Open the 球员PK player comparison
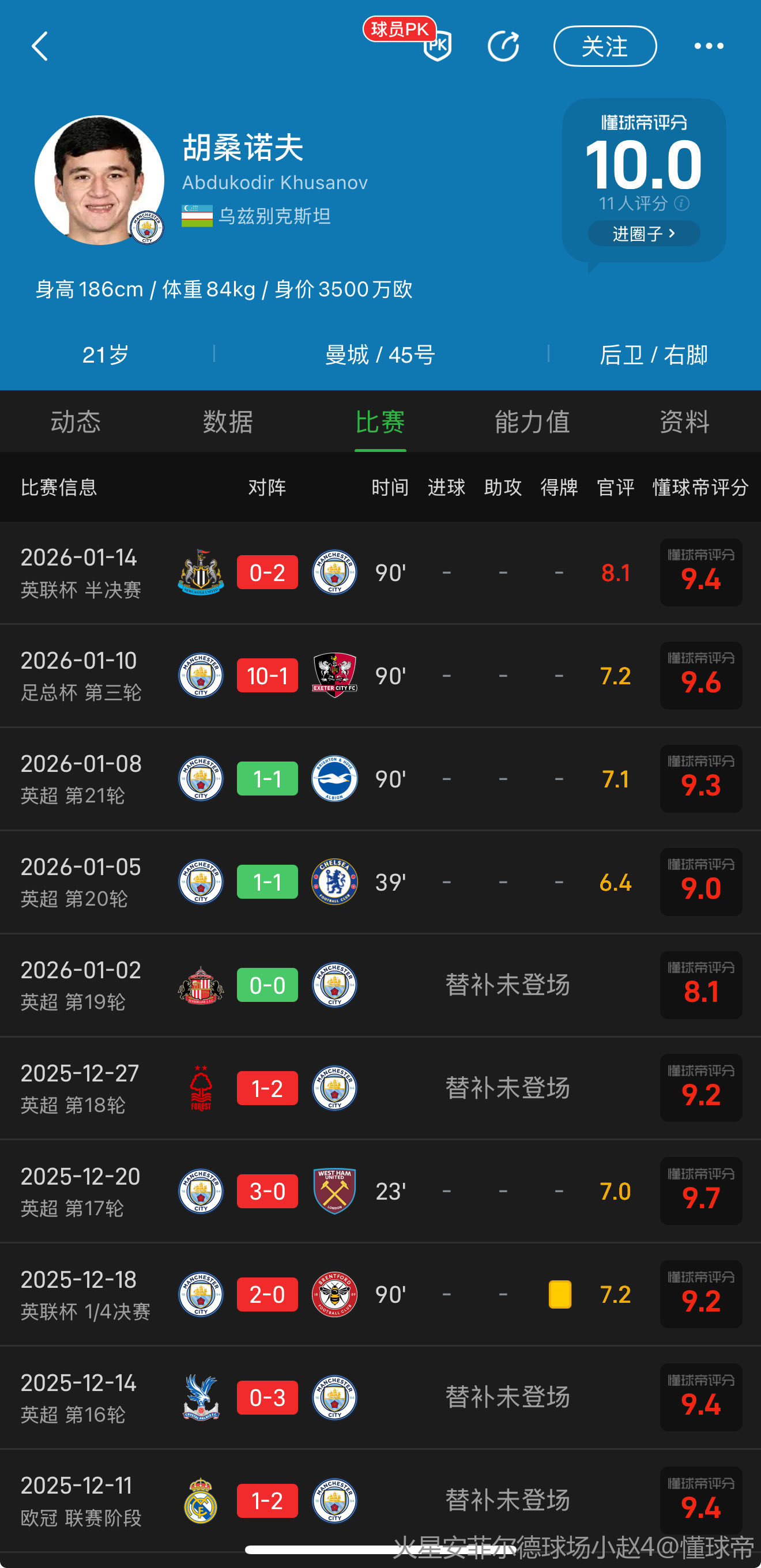Viewport: 761px width, 1568px height. tap(436, 44)
